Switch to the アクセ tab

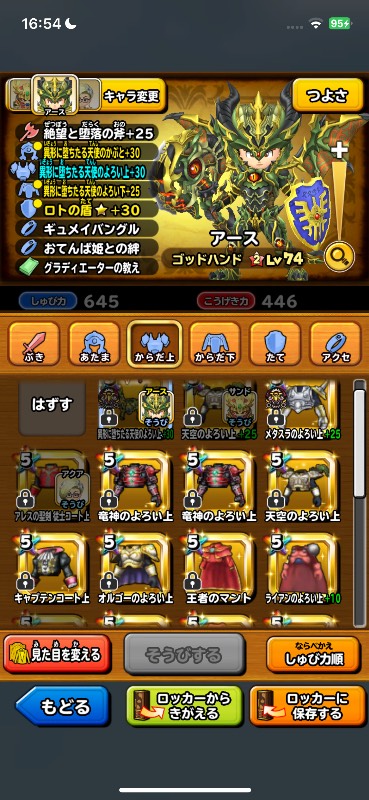[x=335, y=344]
